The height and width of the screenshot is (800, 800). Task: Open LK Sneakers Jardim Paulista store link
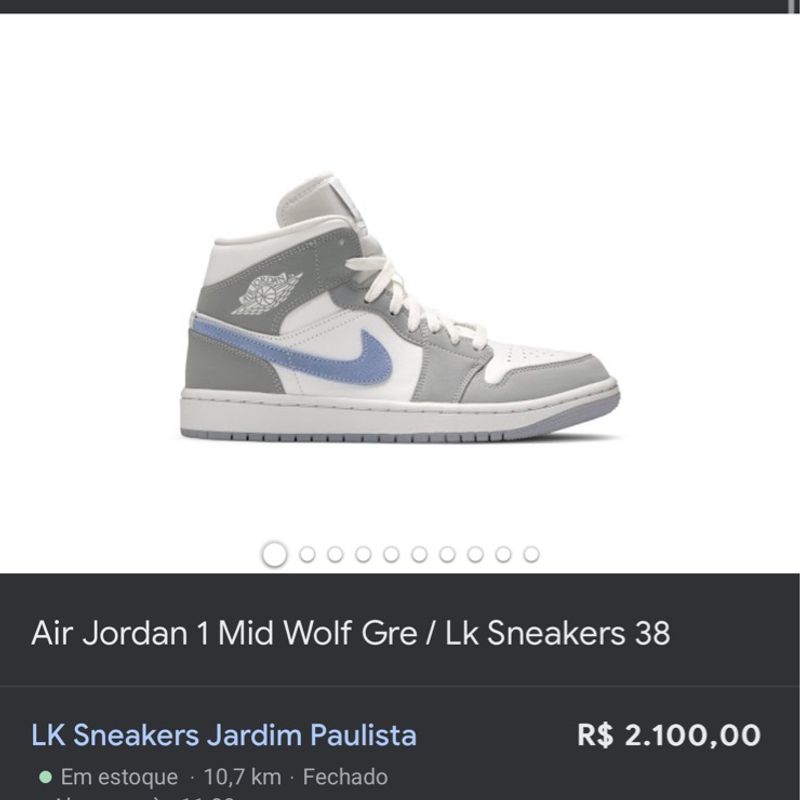coord(224,736)
